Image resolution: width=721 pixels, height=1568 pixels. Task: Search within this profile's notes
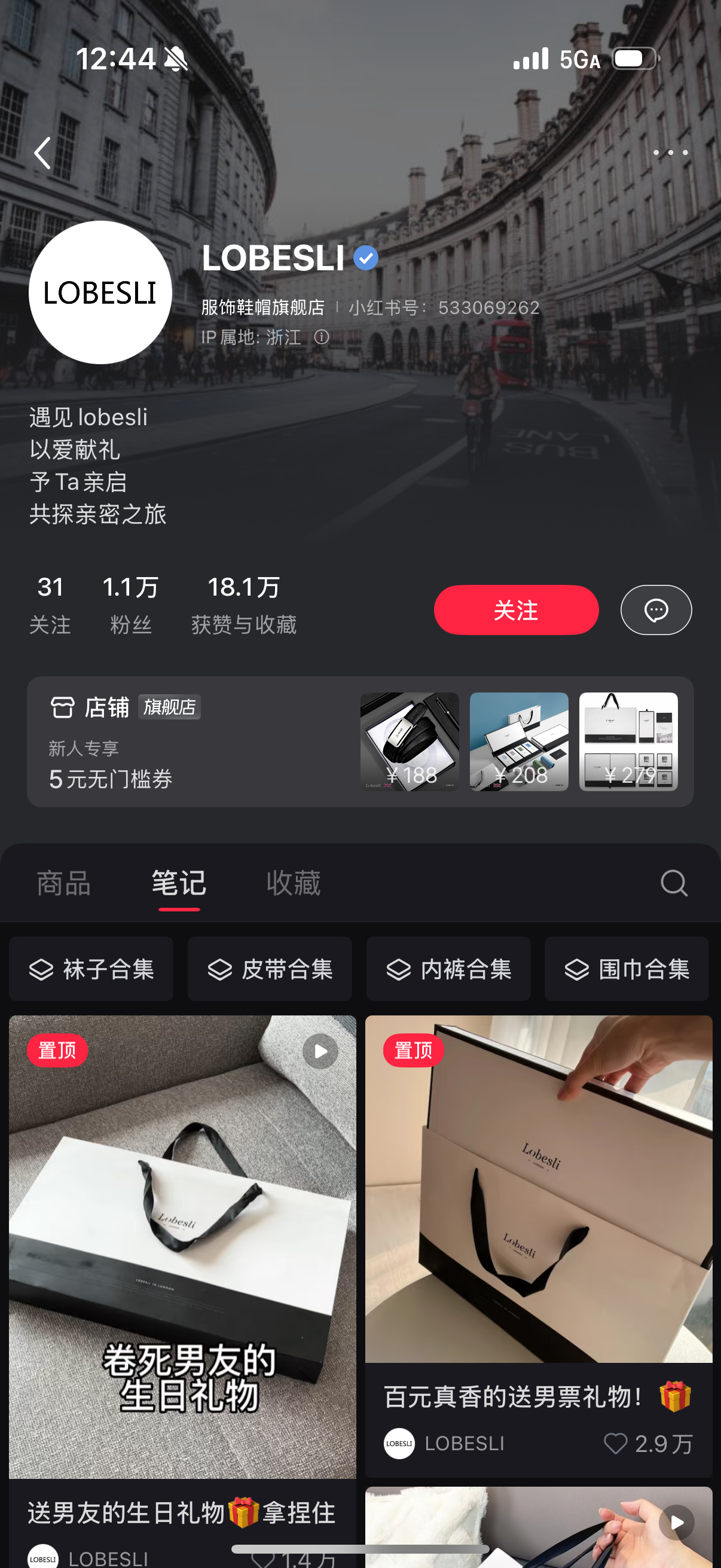coord(674,883)
